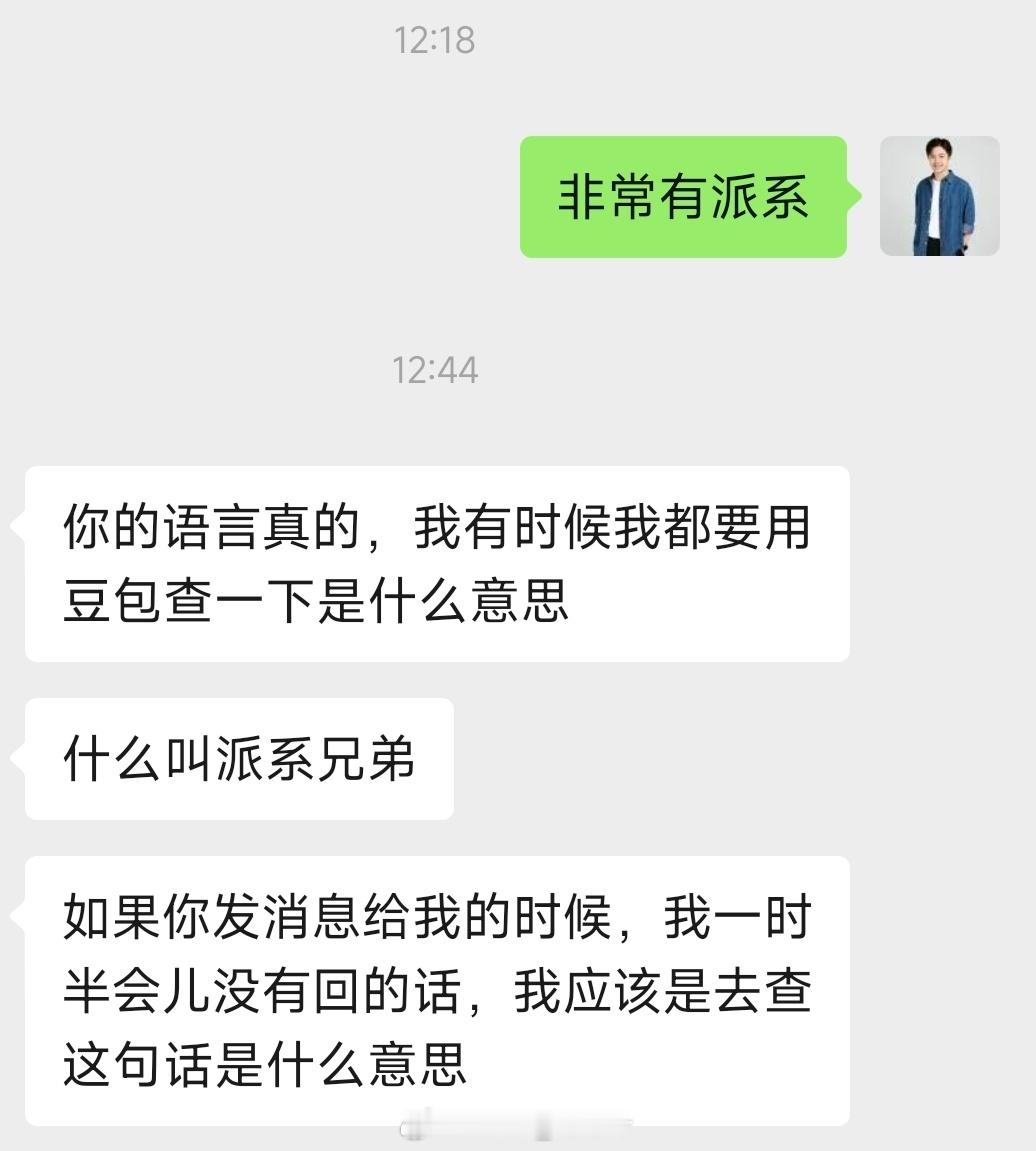Click the timestamp 12:44

(x=437, y=371)
